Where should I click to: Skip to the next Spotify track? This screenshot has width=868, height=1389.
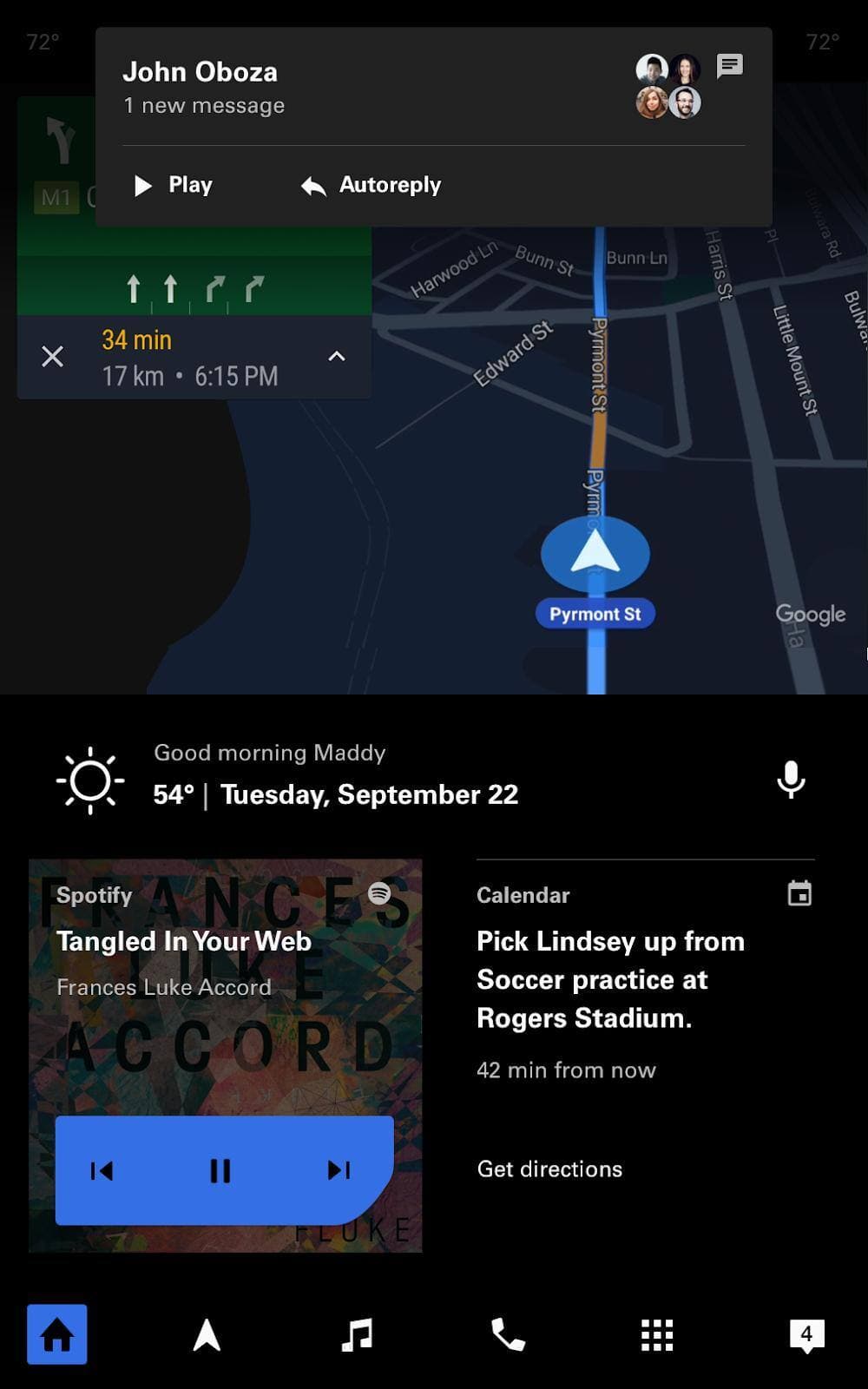[x=339, y=1170]
